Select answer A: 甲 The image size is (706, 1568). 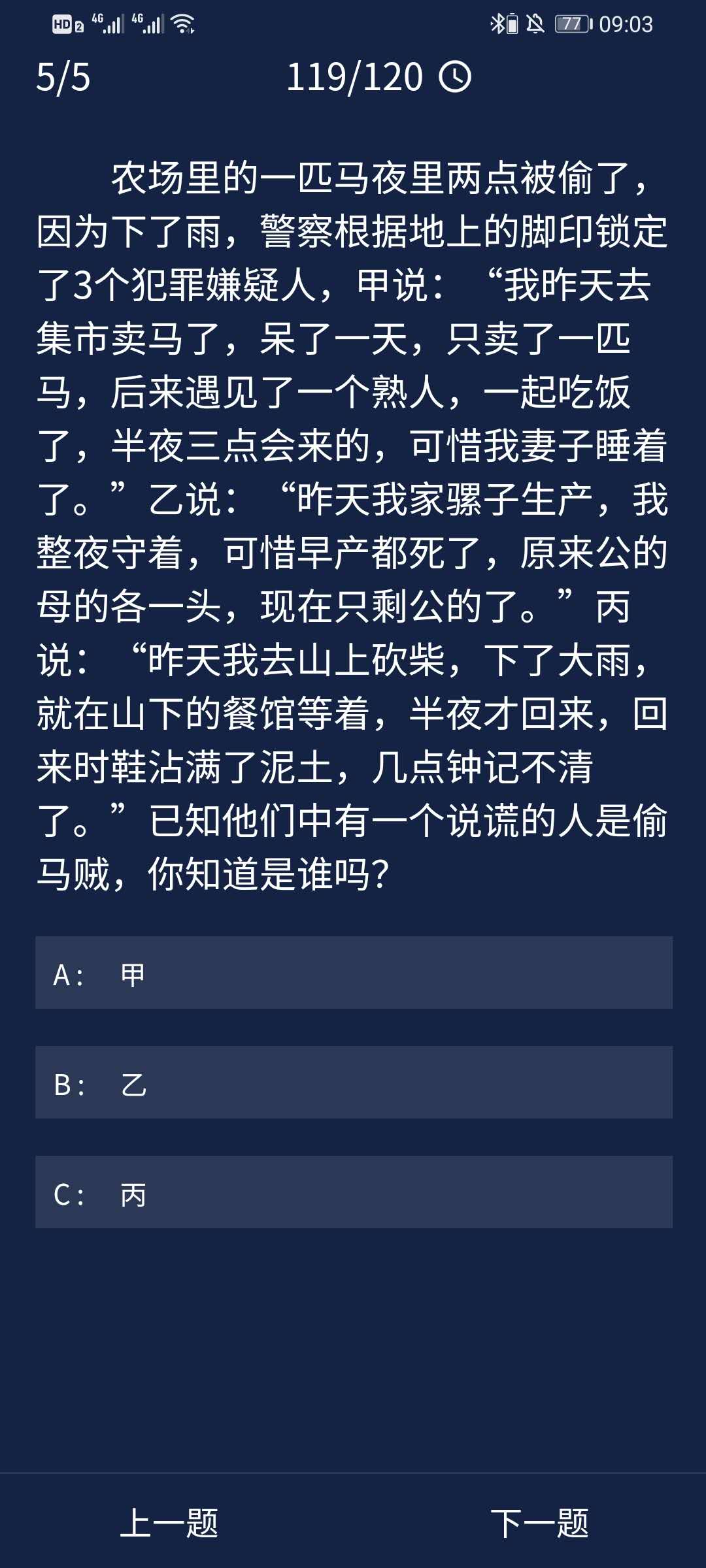353,973
